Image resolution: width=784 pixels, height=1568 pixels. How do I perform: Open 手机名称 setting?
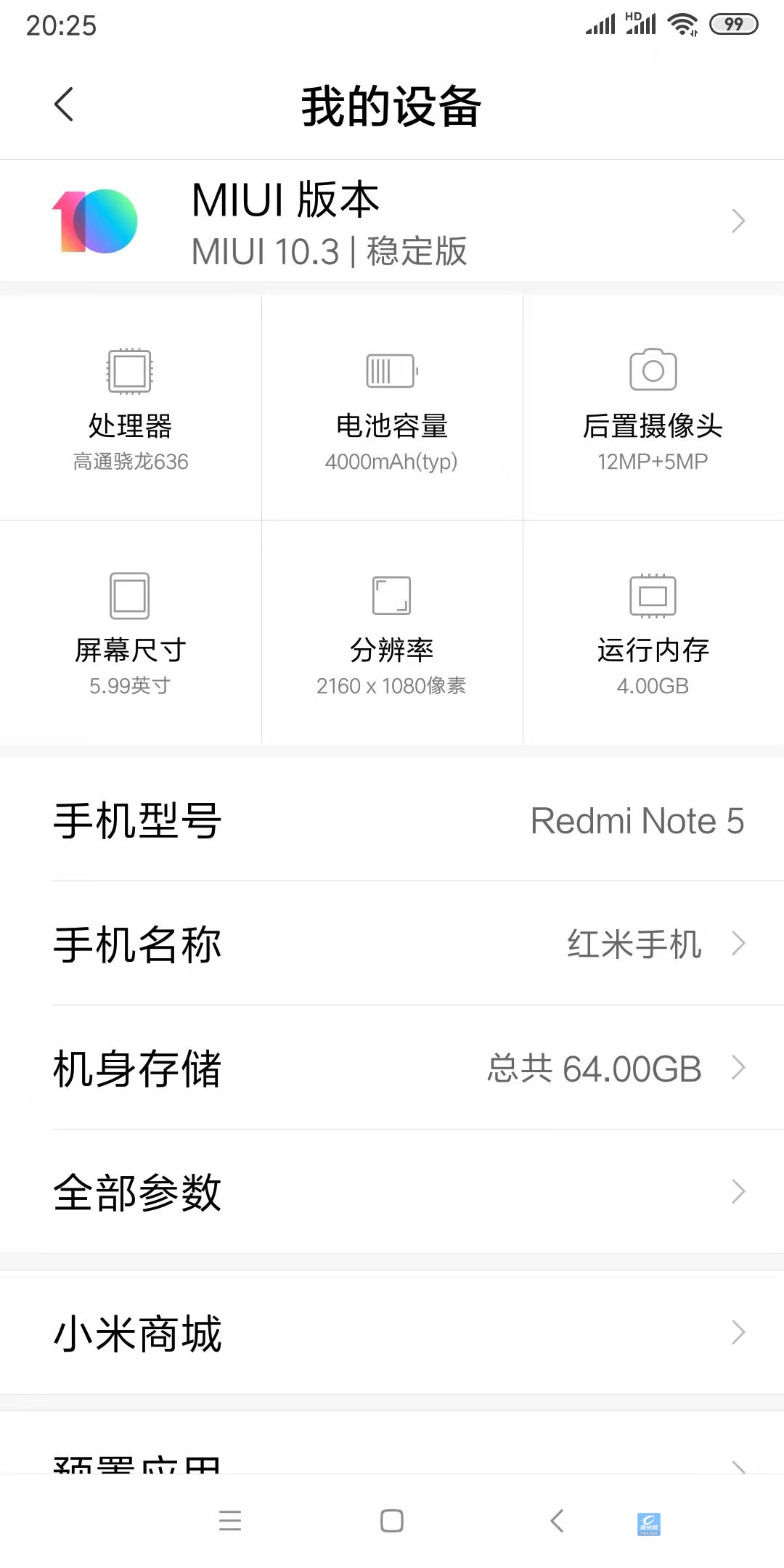tap(392, 944)
